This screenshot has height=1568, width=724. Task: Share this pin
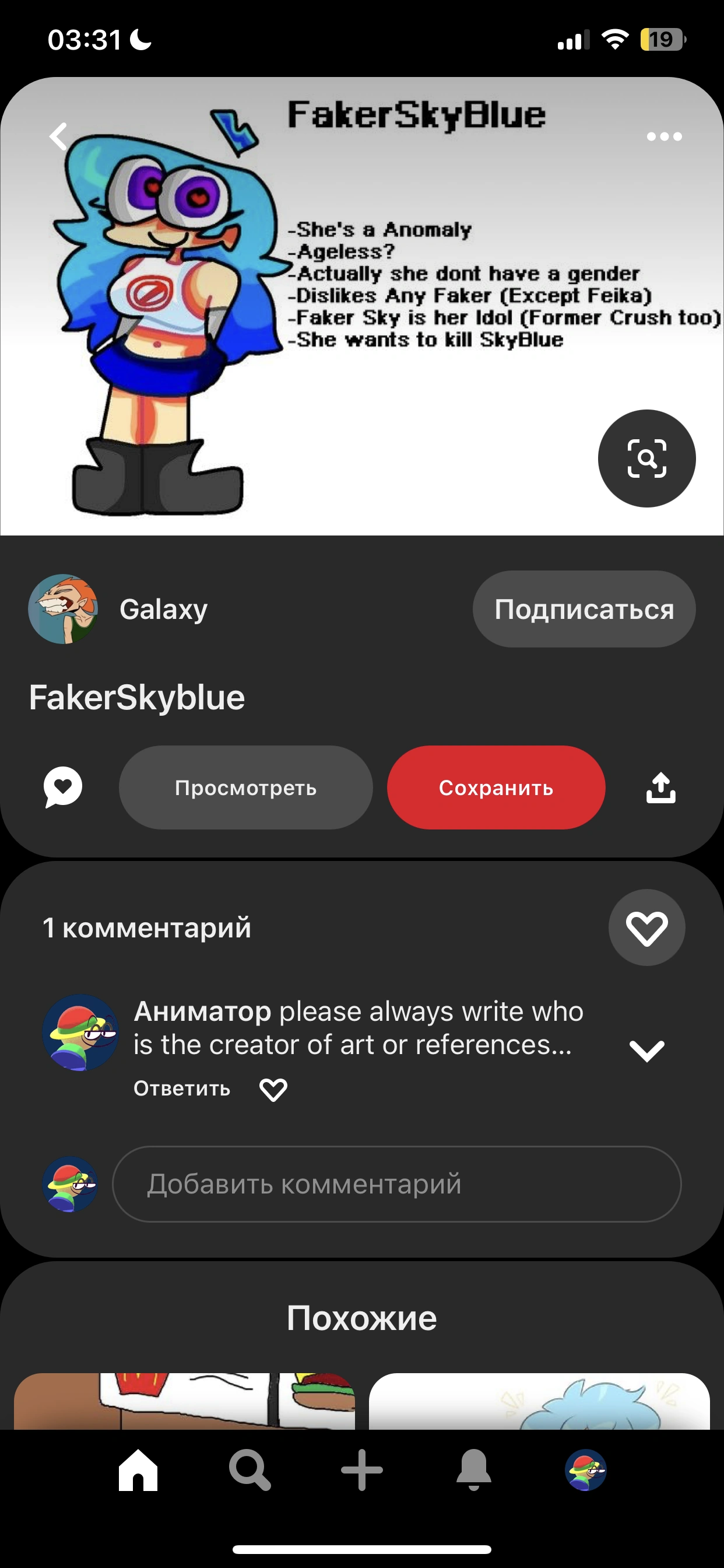pyautogui.click(x=660, y=787)
